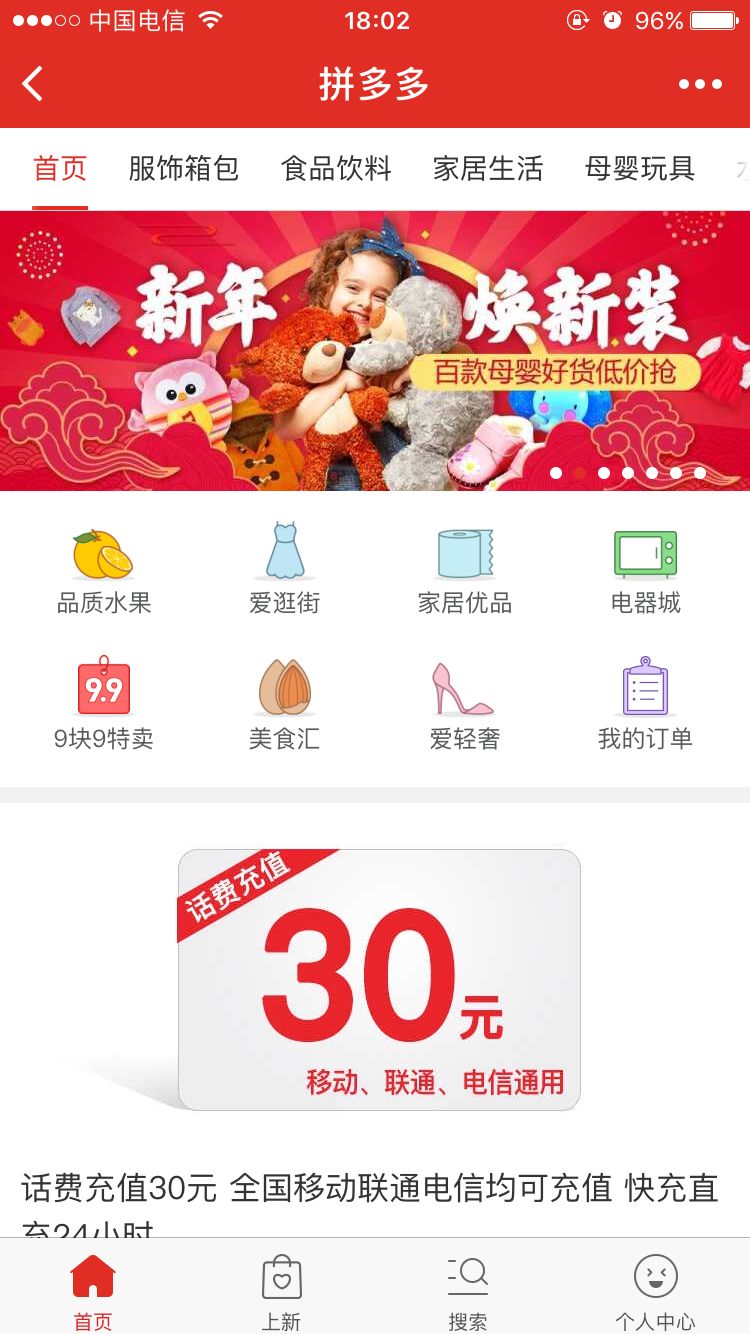Open the 9块9特卖 deals section
The image size is (750, 1334).
click(x=103, y=705)
